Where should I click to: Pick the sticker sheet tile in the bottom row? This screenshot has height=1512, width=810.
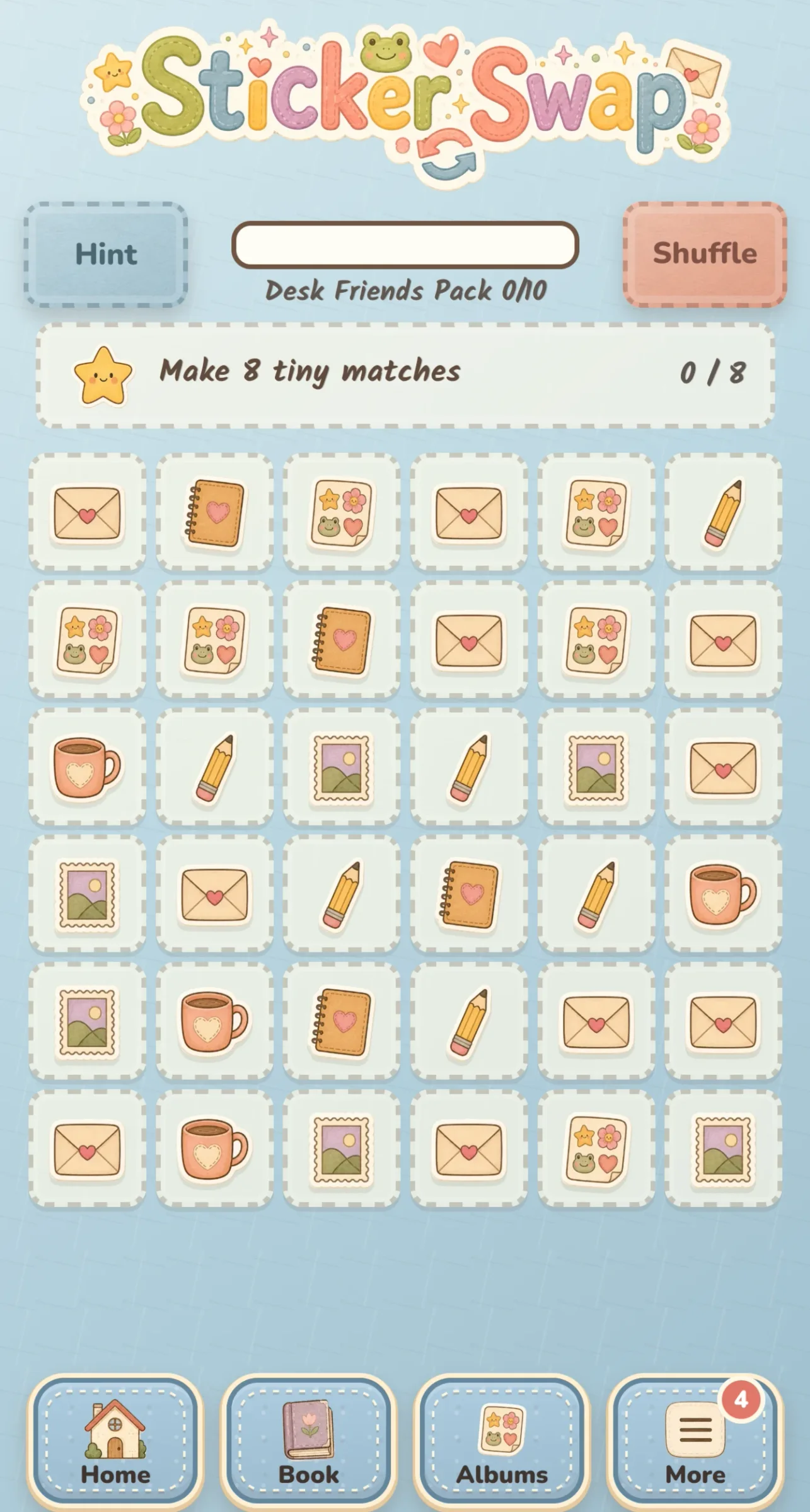(x=596, y=1148)
